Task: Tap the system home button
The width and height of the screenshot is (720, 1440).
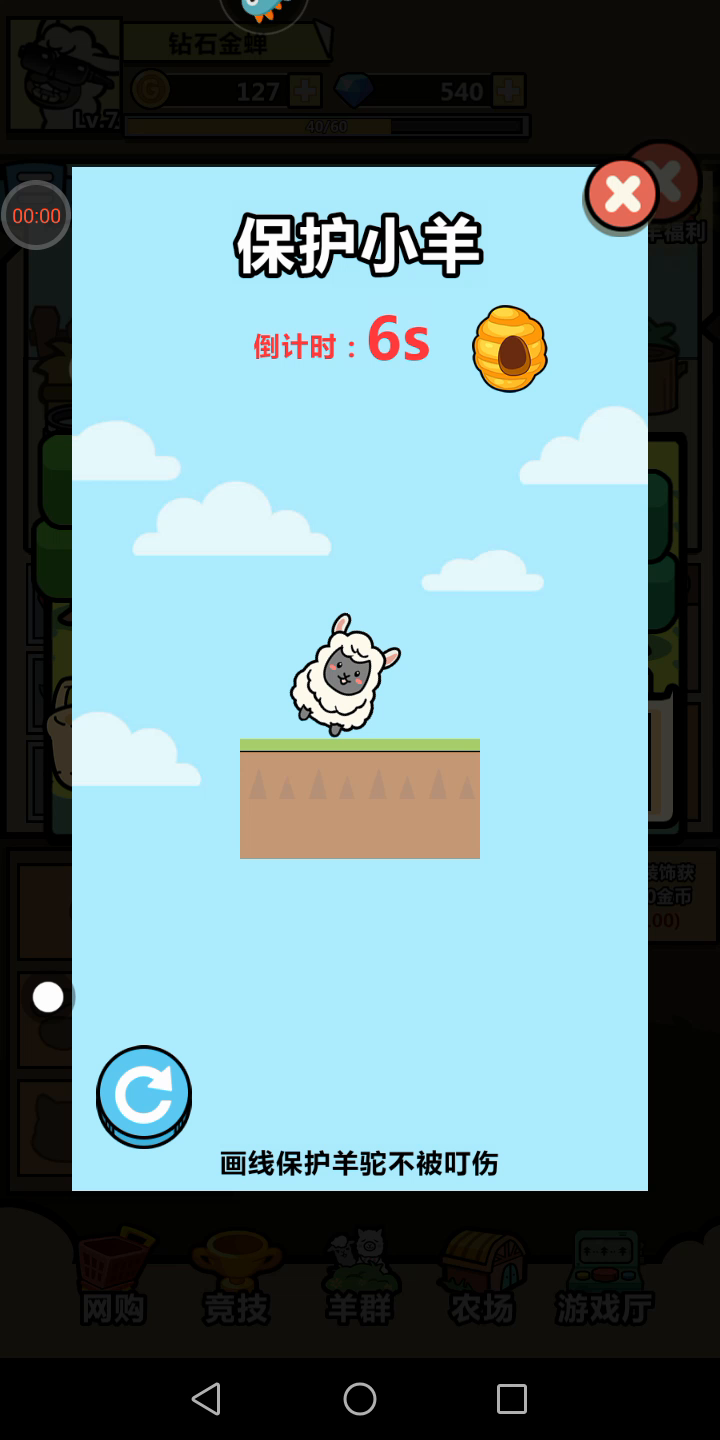Action: click(360, 1398)
